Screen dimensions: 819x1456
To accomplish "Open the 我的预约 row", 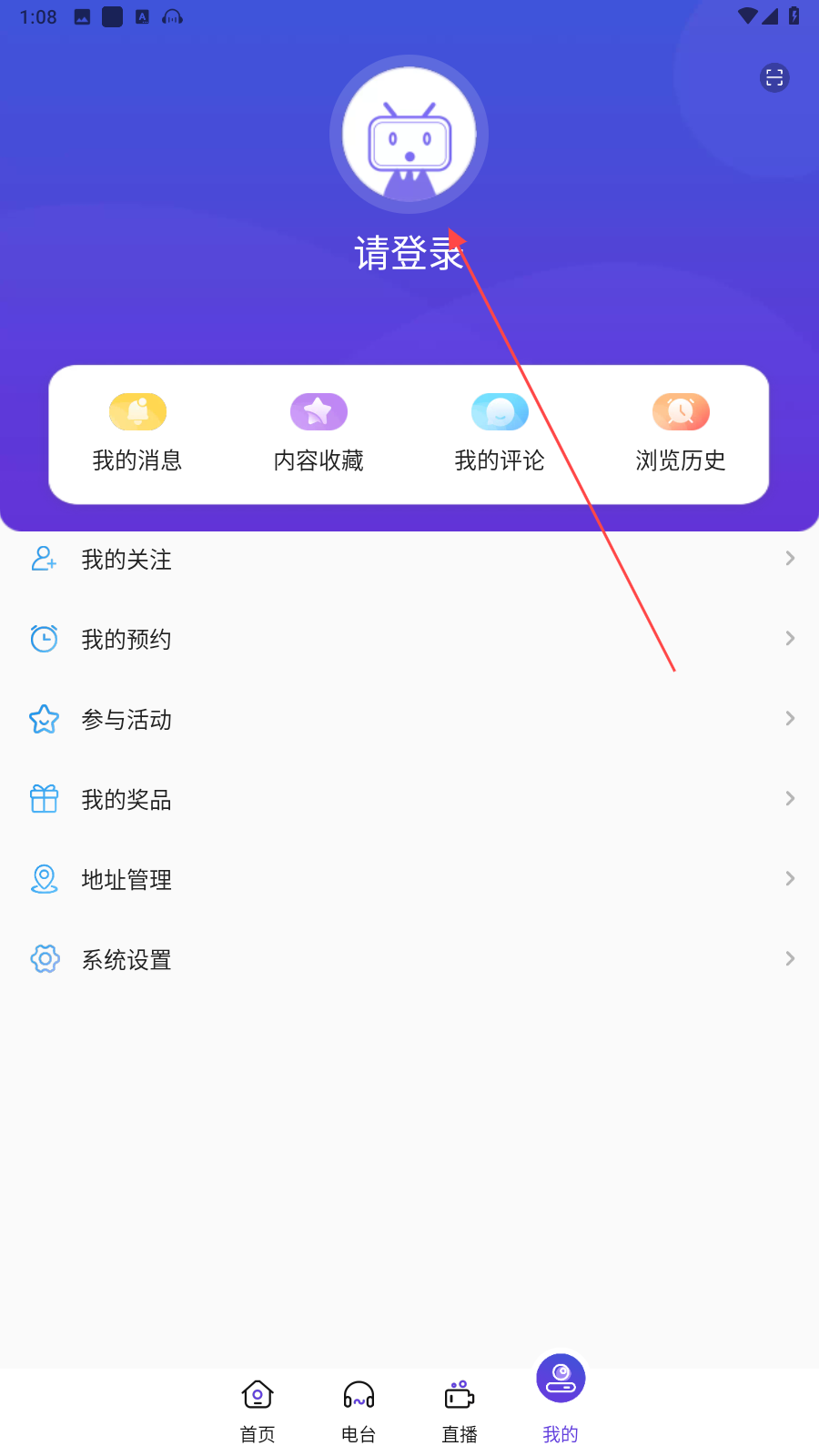I will pos(409,639).
